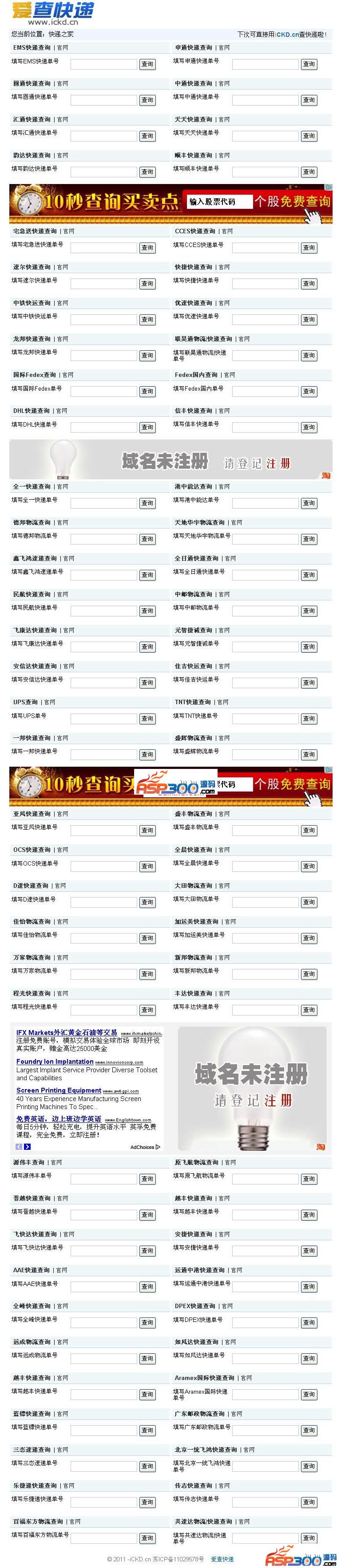
Task: Tap the 顺丰快递单号 input field
Action: (265, 172)
